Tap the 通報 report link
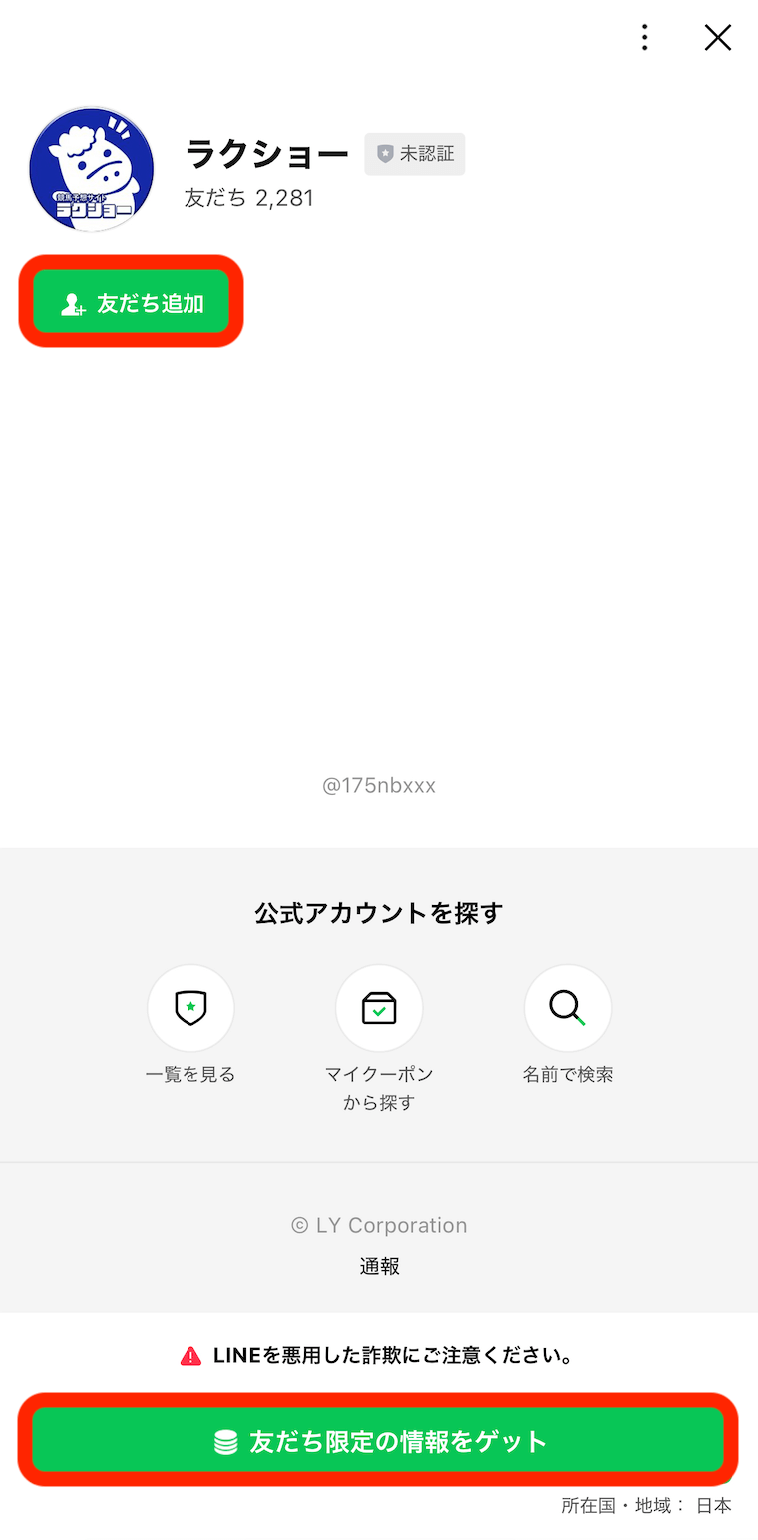This screenshot has height=1540, width=758. [379, 1266]
